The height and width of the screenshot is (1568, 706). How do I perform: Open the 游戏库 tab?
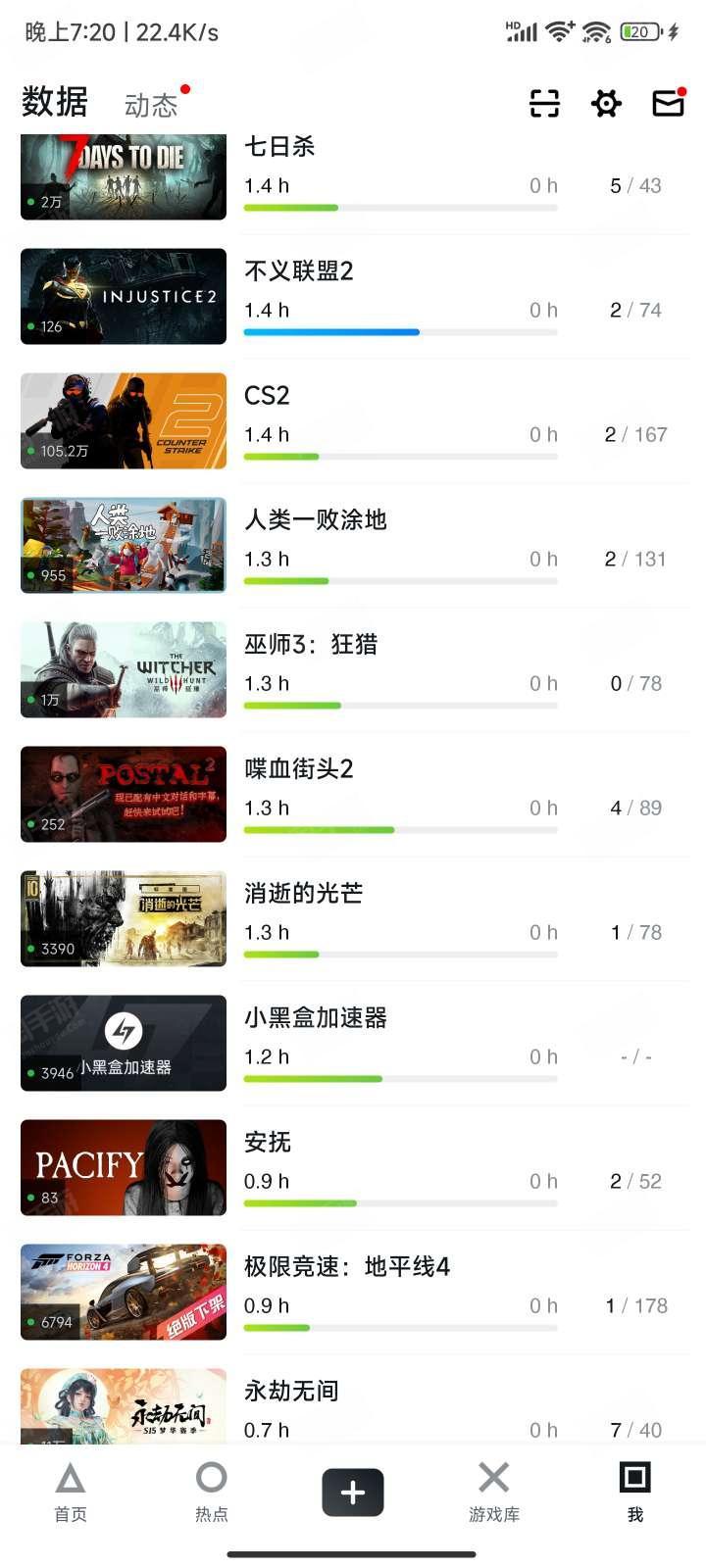point(494,1492)
